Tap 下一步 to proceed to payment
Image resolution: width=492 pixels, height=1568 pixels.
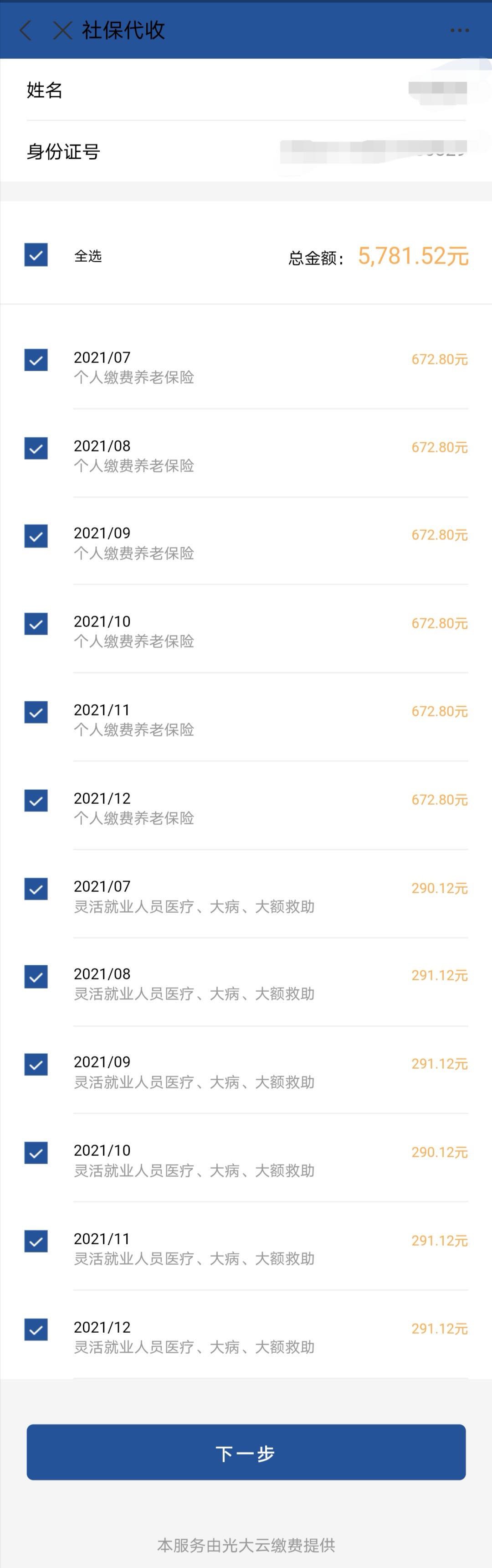click(x=246, y=1452)
